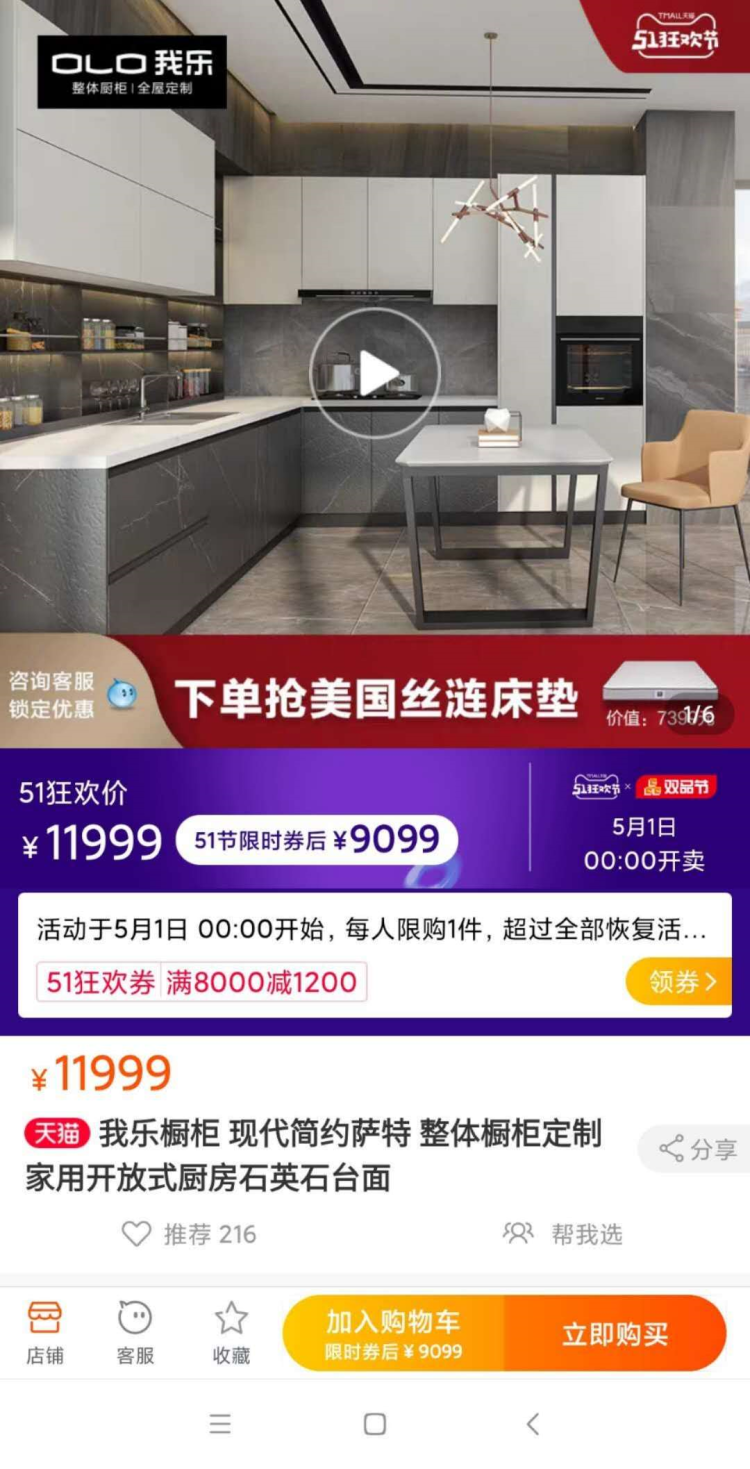Go back with system back button

tap(533, 1424)
